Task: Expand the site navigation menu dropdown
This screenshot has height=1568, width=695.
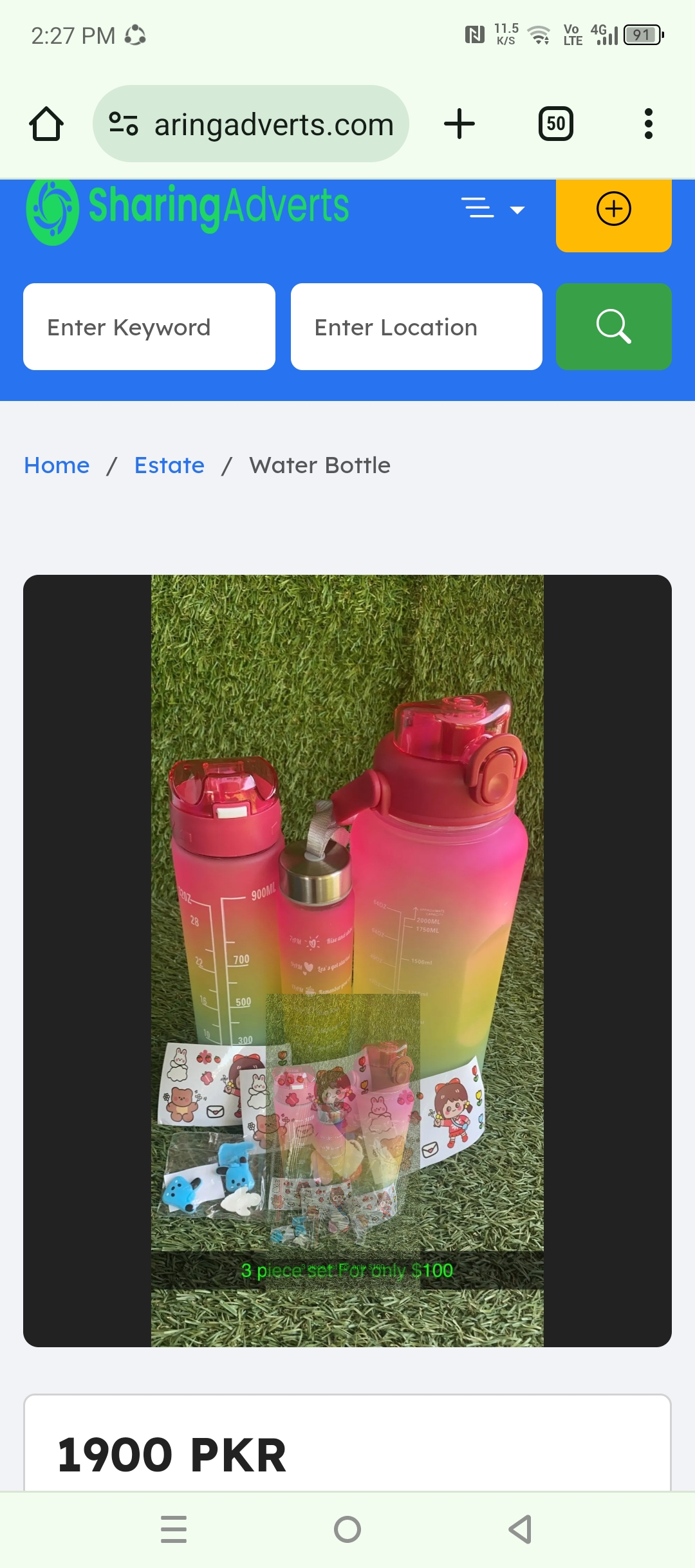Action: pyautogui.click(x=493, y=209)
